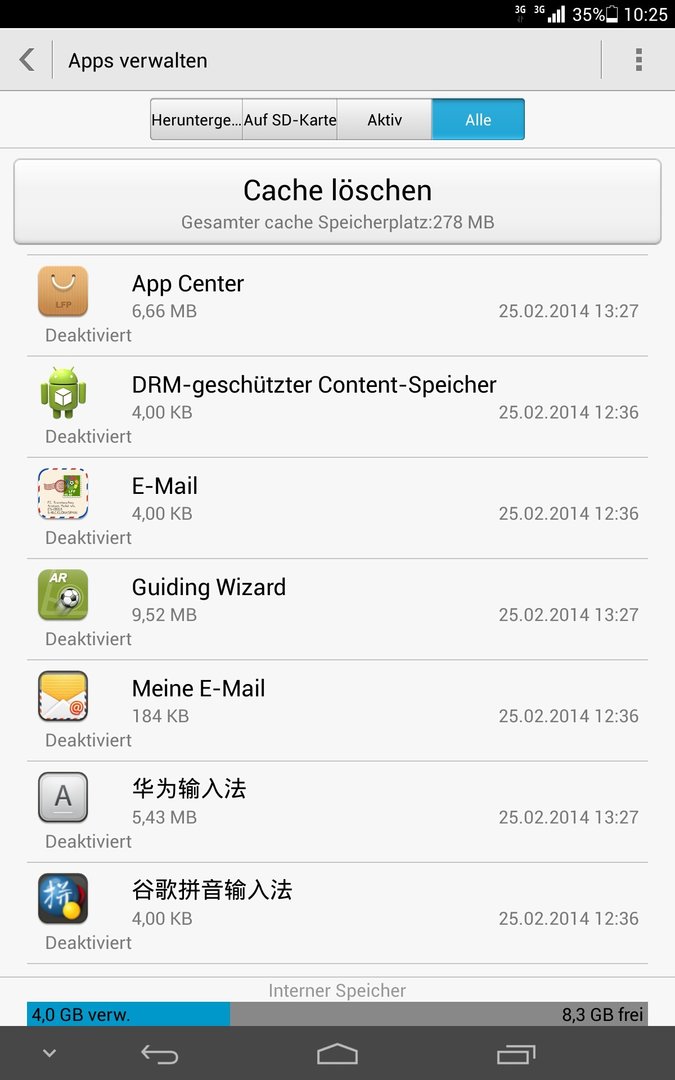Open the 谷歌拼音输入法 app entry
The image size is (675, 1080).
click(x=338, y=913)
